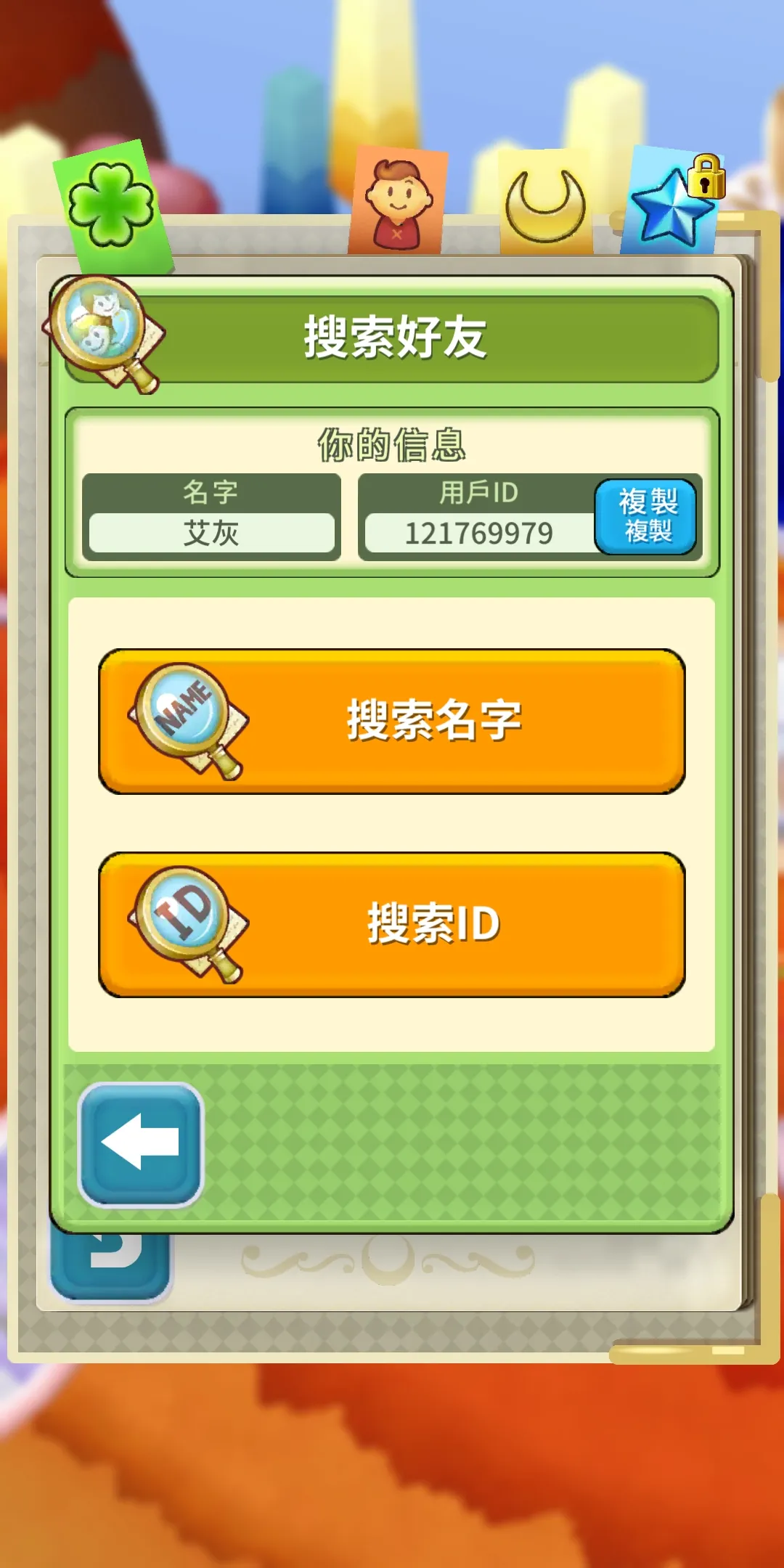The image size is (784, 1568).
Task: Switch to the yellow crescent tab
Action: click(545, 203)
